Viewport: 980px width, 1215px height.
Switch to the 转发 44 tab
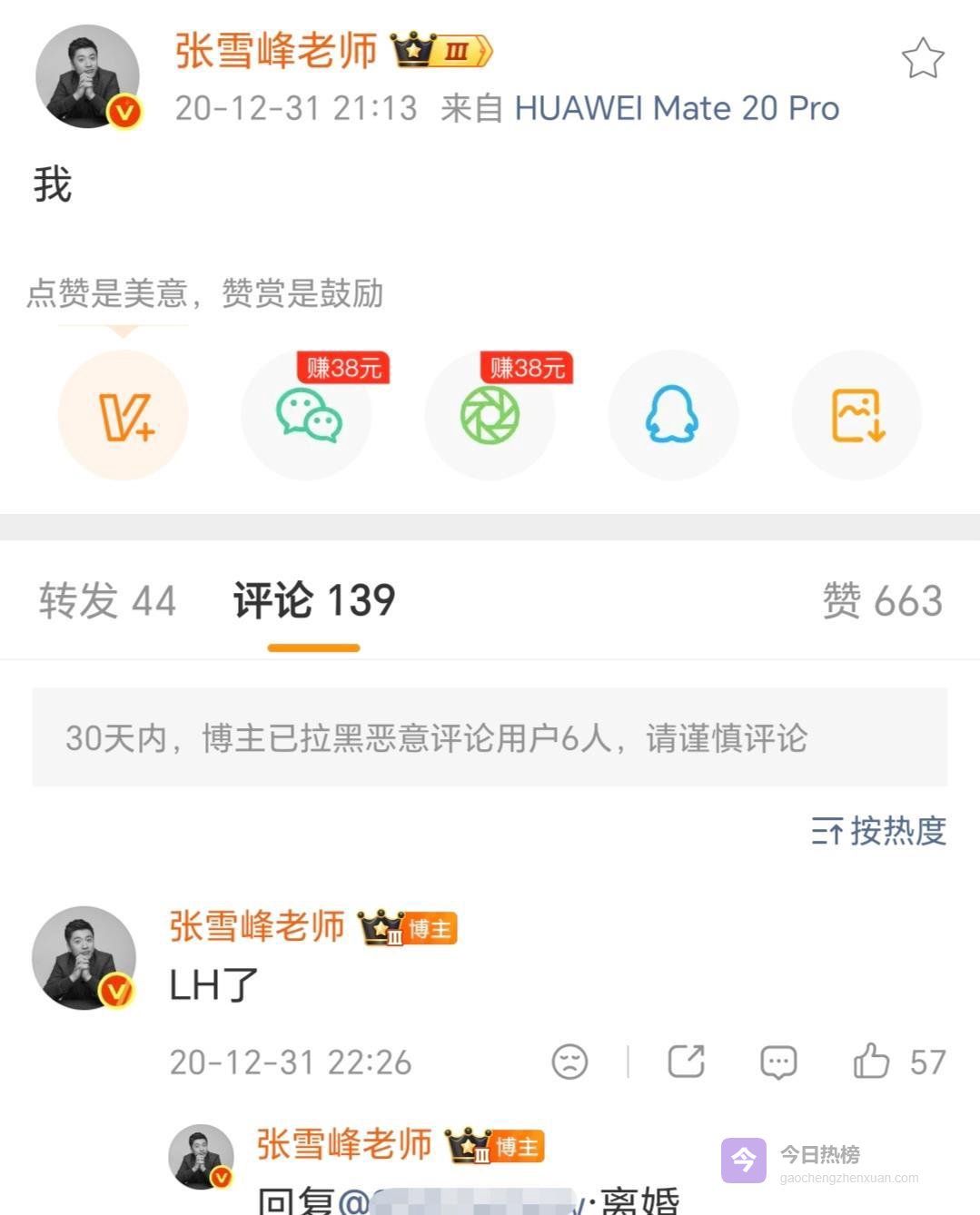point(107,601)
